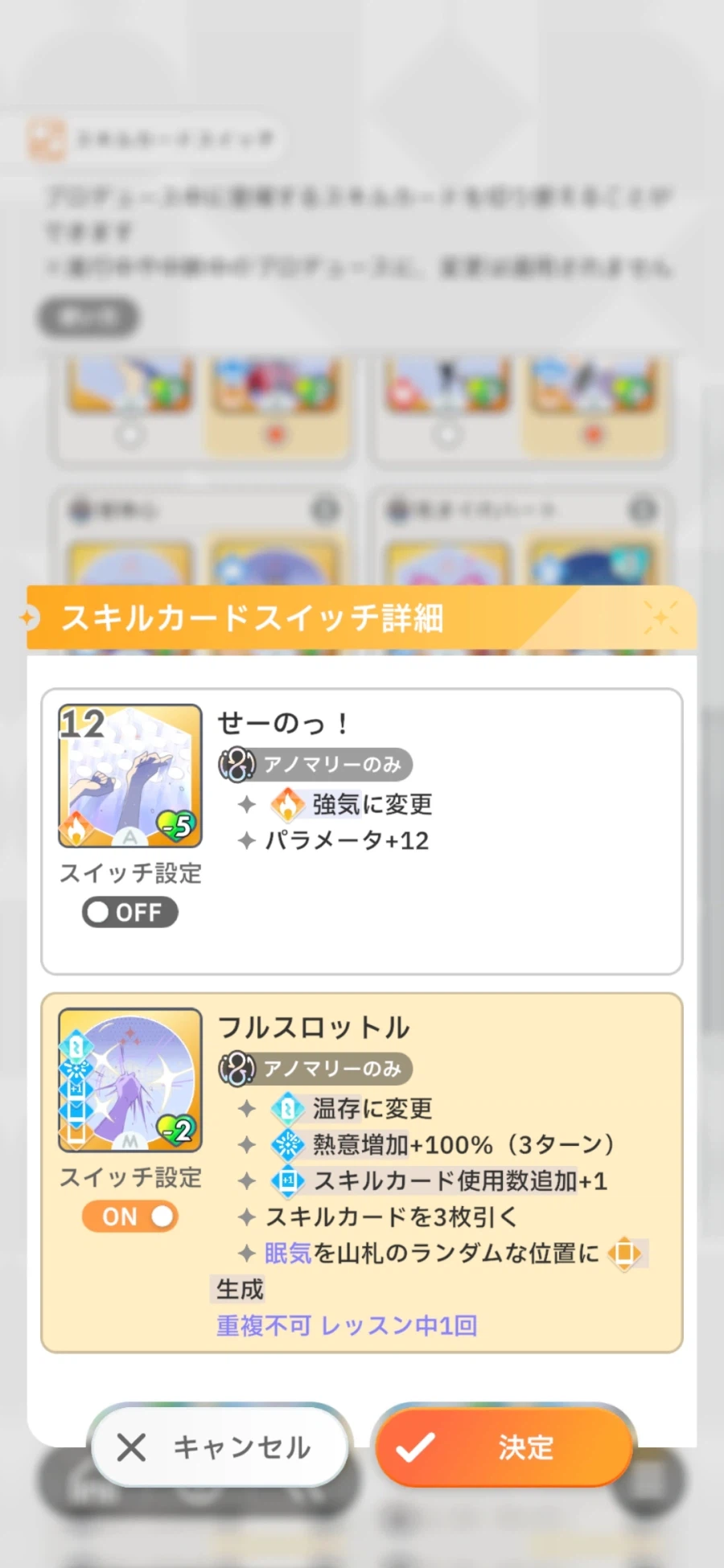Open the せーのっ！ card thumbnail

[x=130, y=776]
